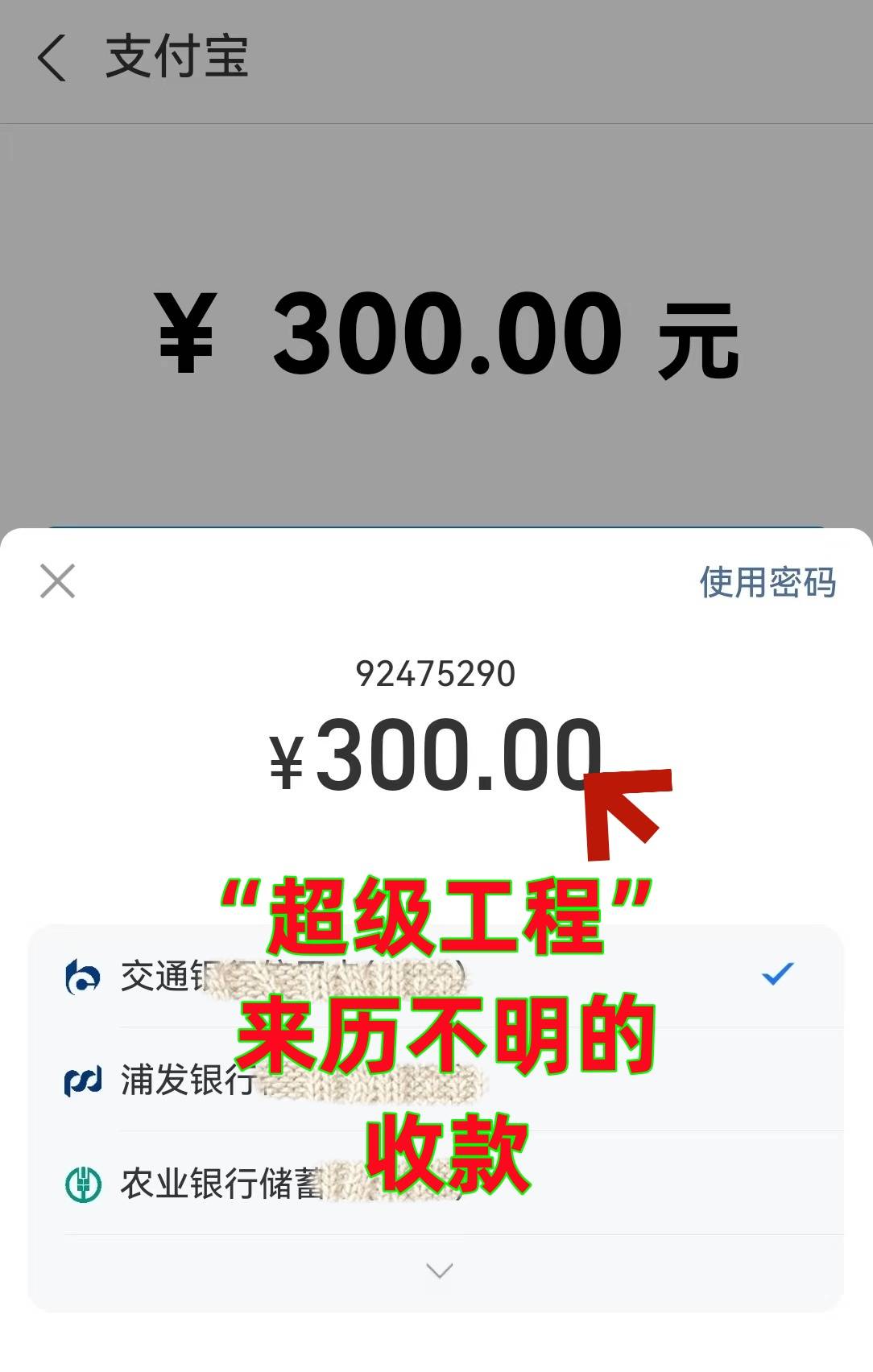The width and height of the screenshot is (873, 1372).
Task: Expand more payment methods chevron
Action: tap(439, 1271)
